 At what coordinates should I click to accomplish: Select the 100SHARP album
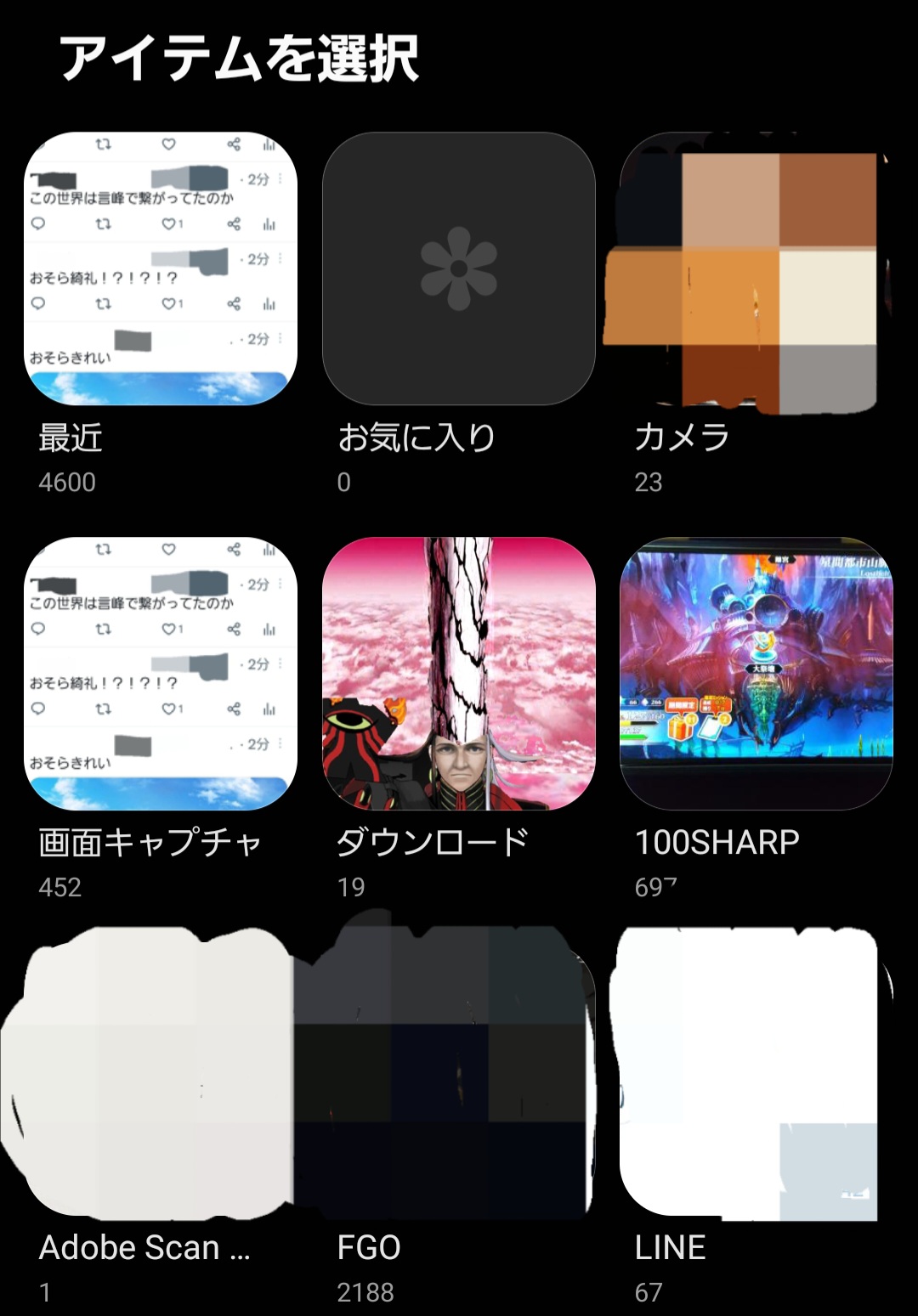pyautogui.click(x=756, y=674)
